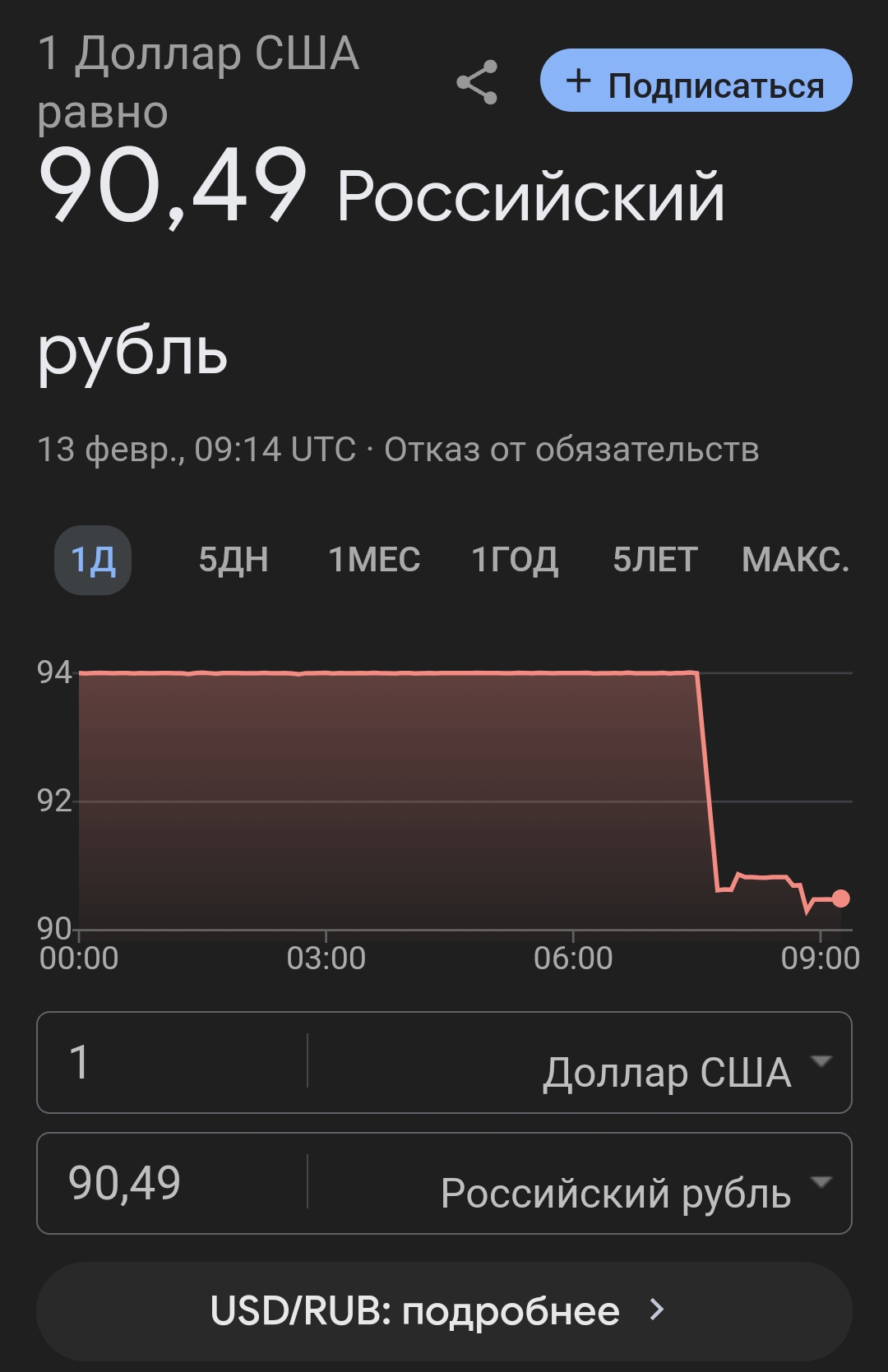
Task: Open the Российский рубль currency dropdown
Action: [580, 1183]
